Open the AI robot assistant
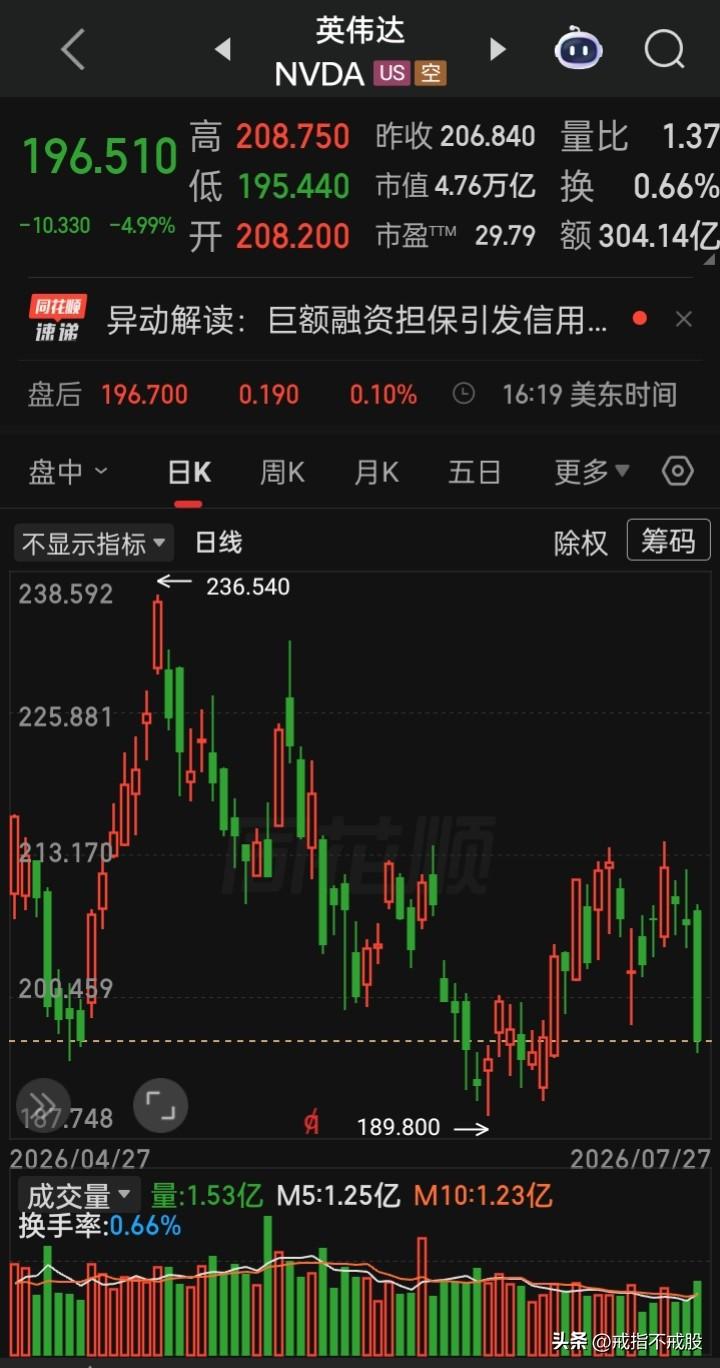 point(579,49)
